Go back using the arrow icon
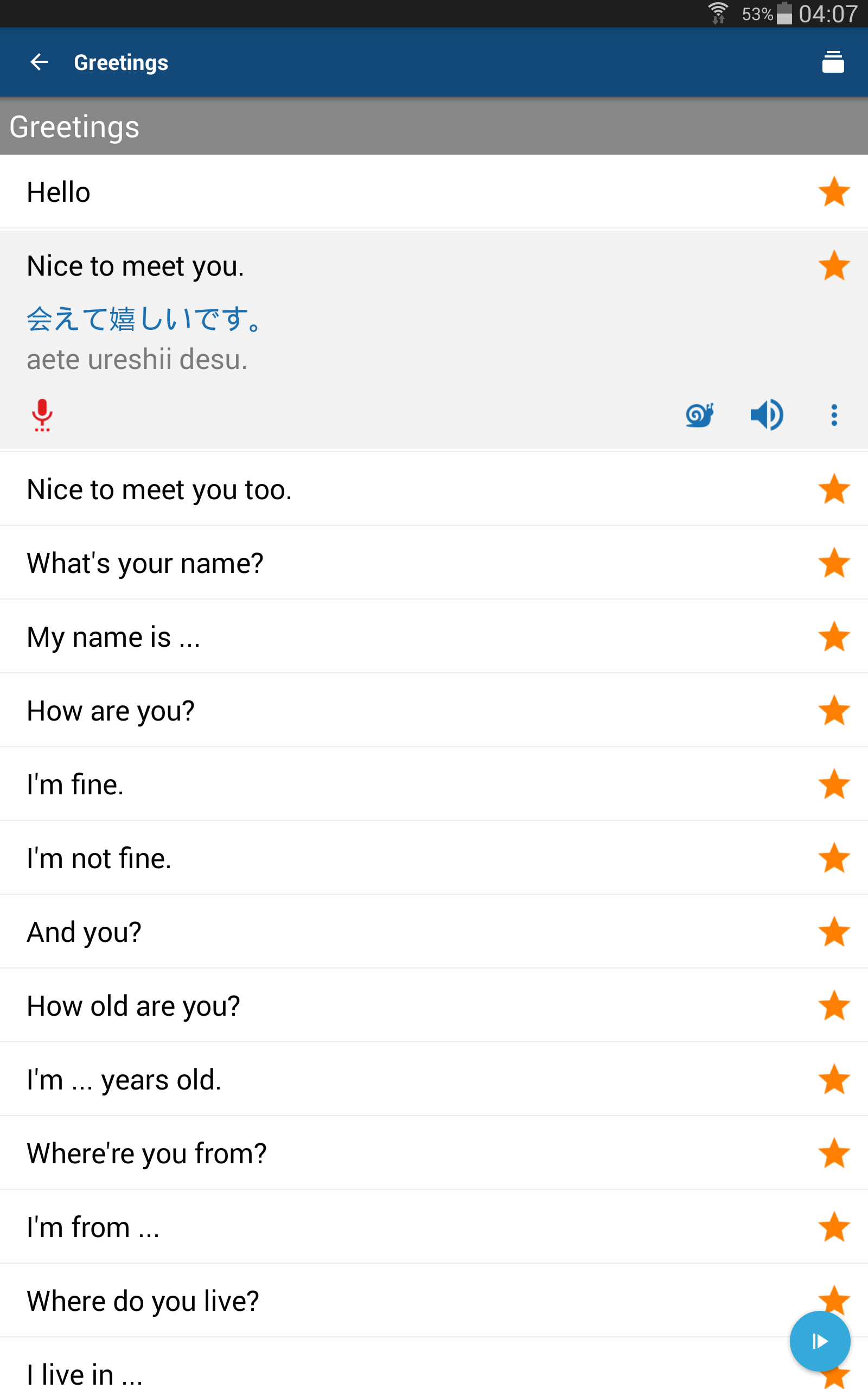This screenshot has width=868, height=1389. 39,62
